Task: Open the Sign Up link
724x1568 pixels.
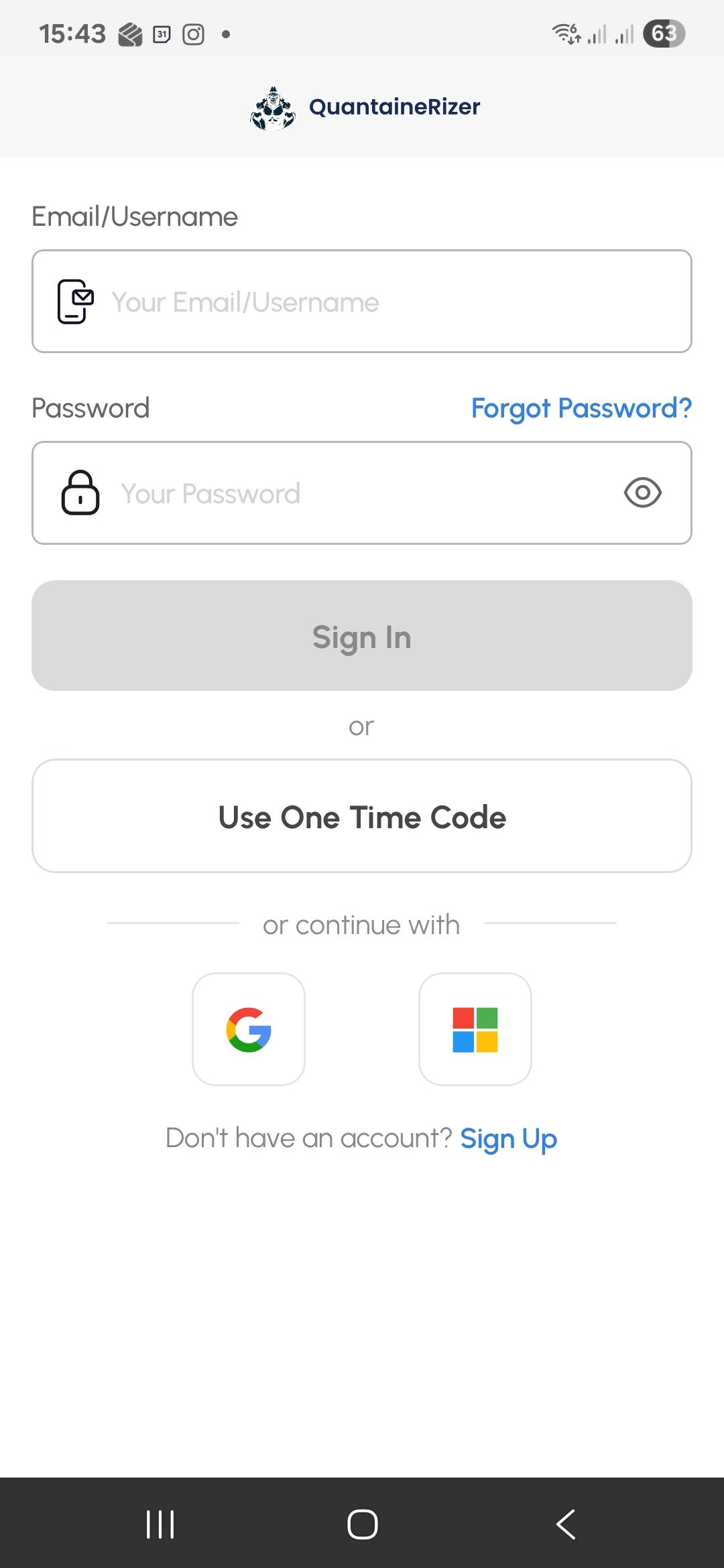Action: 509,1138
